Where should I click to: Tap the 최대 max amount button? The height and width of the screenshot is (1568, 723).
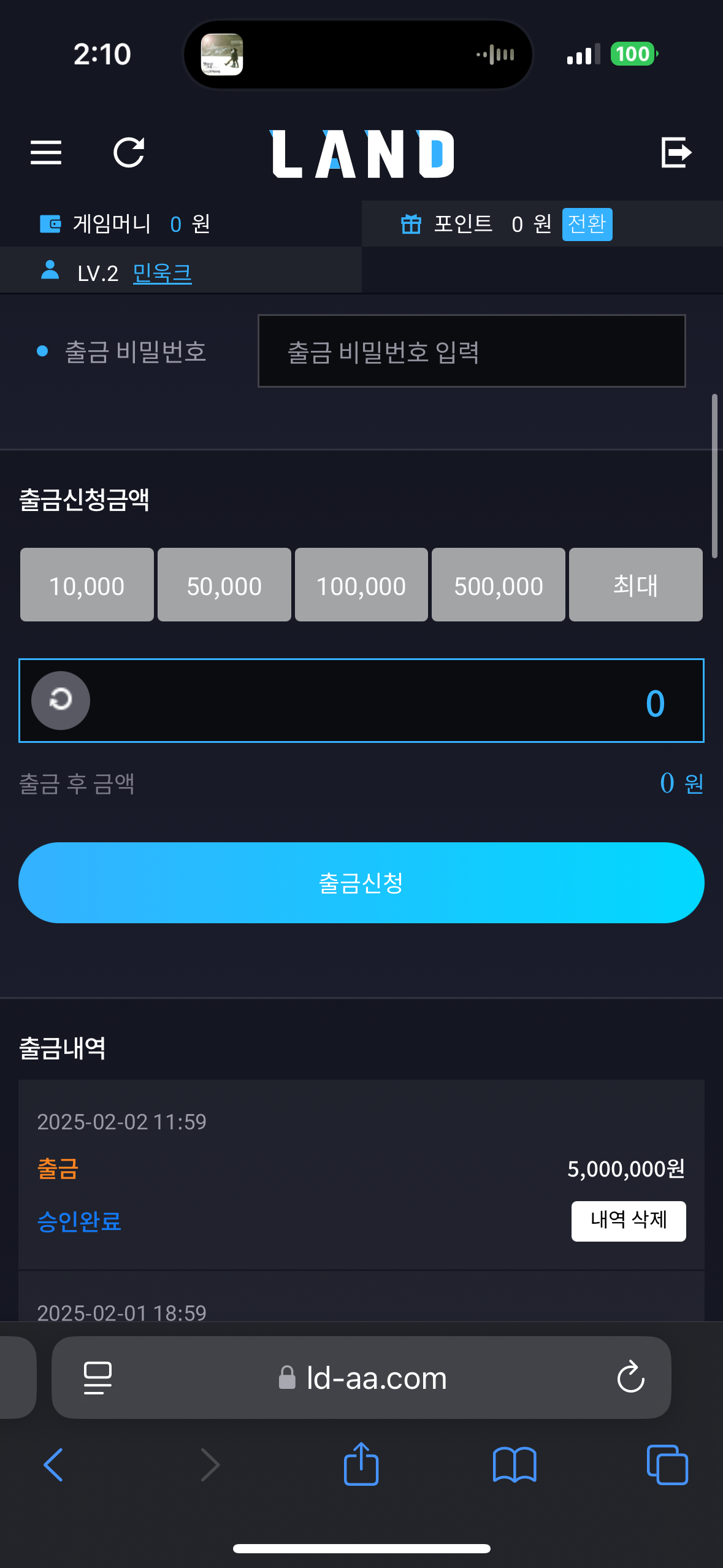point(635,585)
